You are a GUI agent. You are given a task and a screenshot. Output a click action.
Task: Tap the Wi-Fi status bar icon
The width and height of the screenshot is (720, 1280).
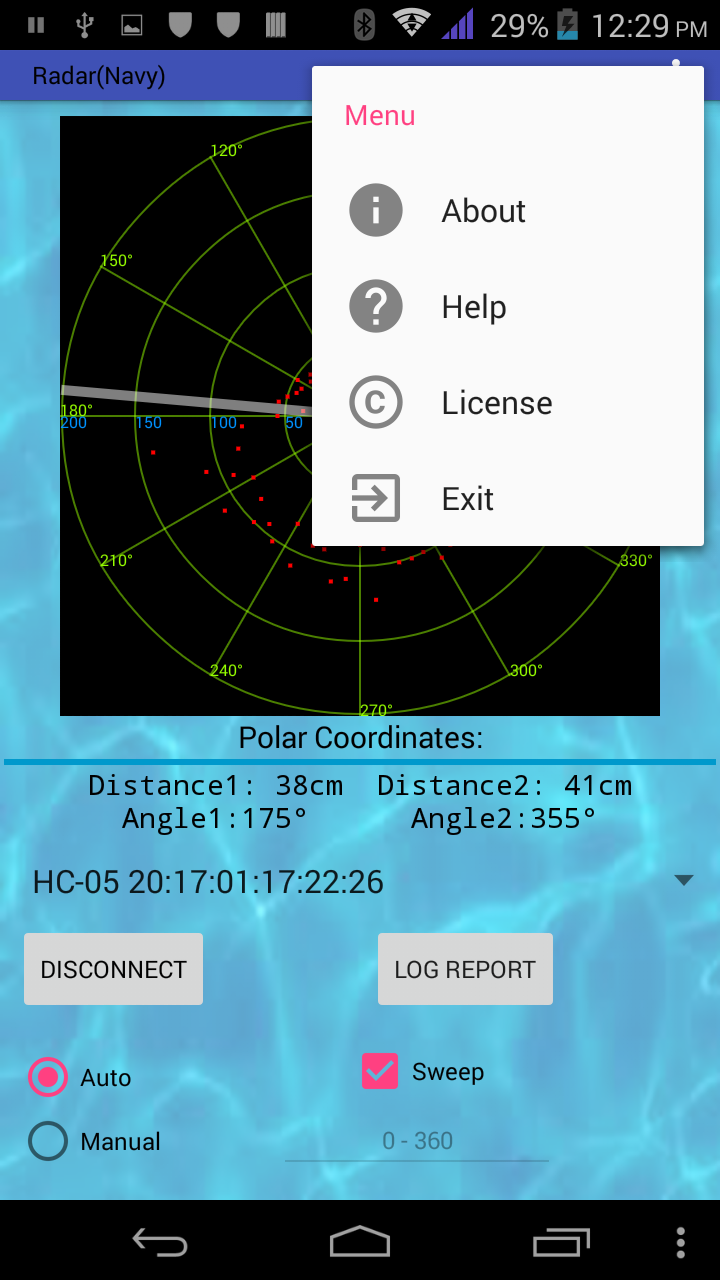coord(412,26)
